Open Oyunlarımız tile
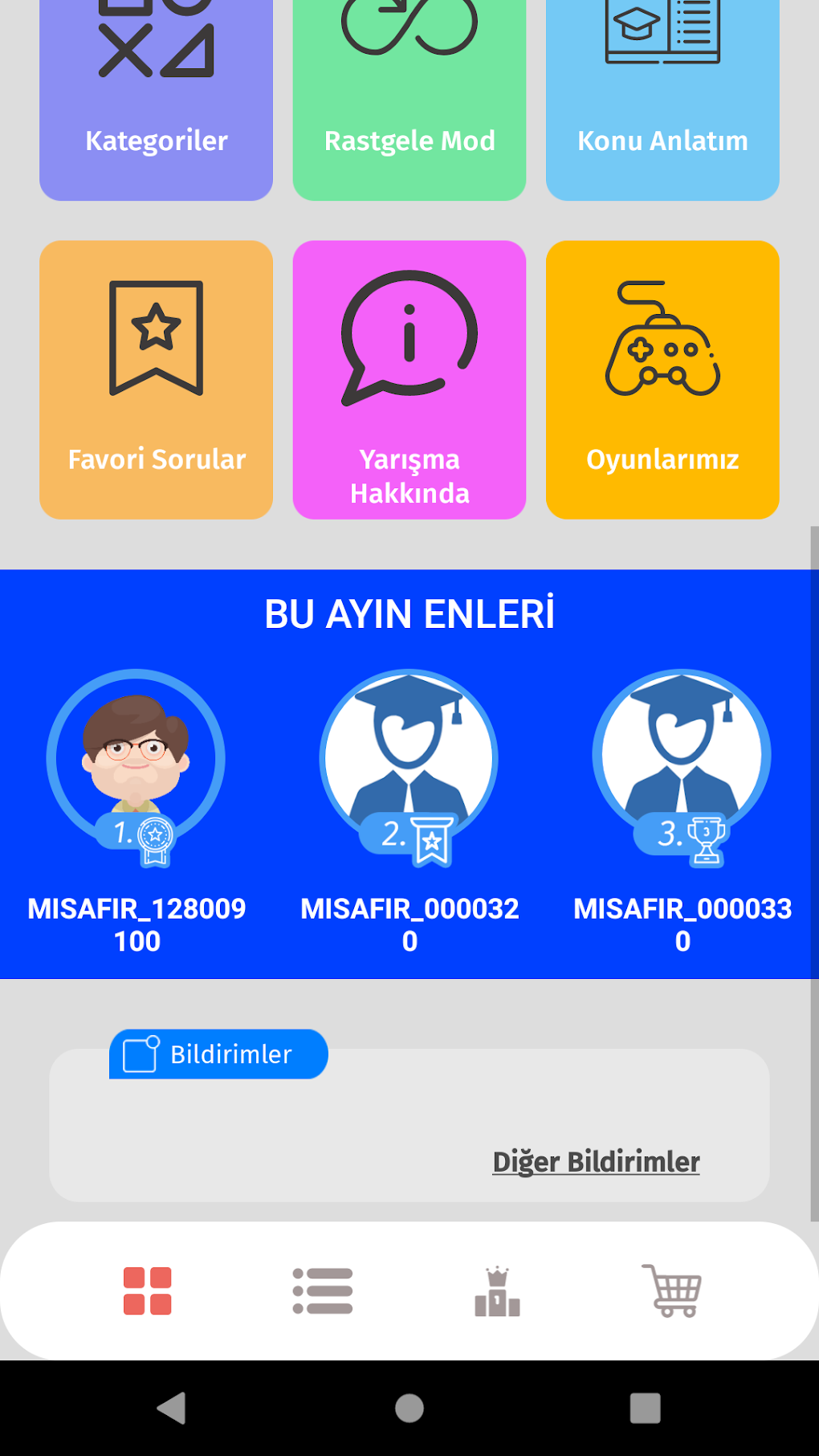 click(x=662, y=379)
